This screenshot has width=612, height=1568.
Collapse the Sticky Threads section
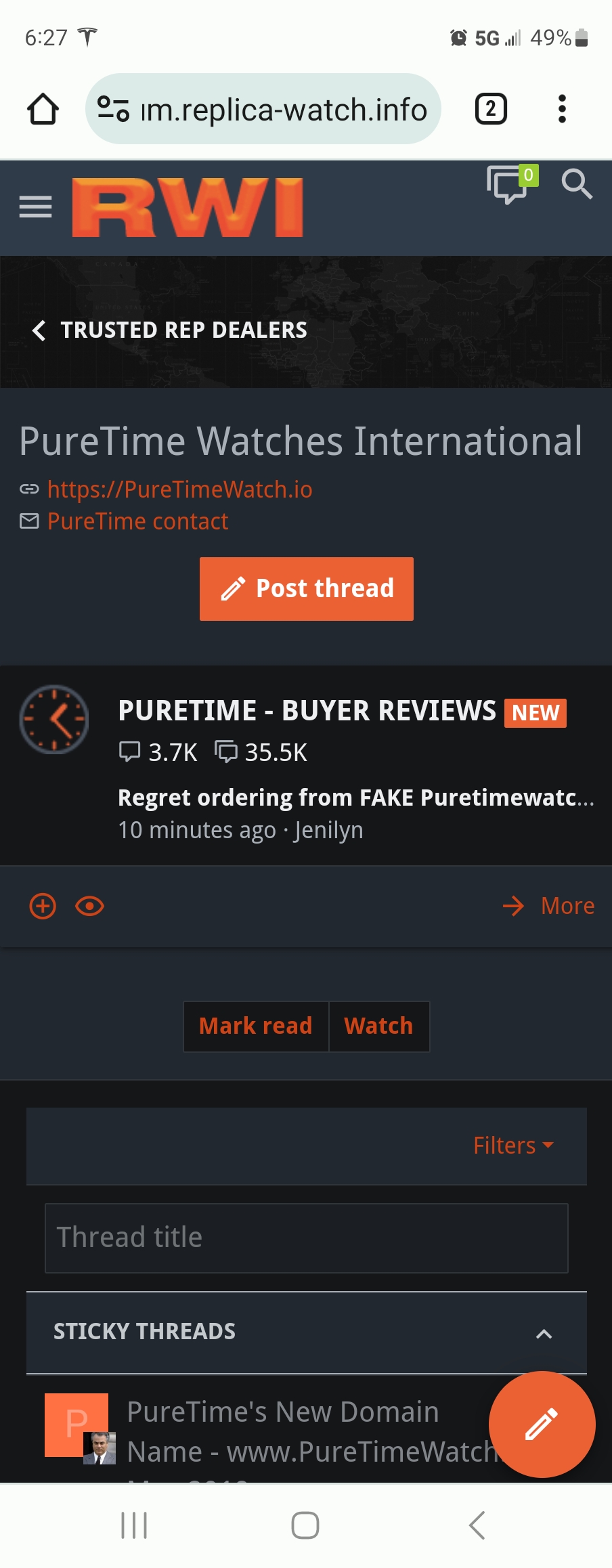click(544, 1333)
